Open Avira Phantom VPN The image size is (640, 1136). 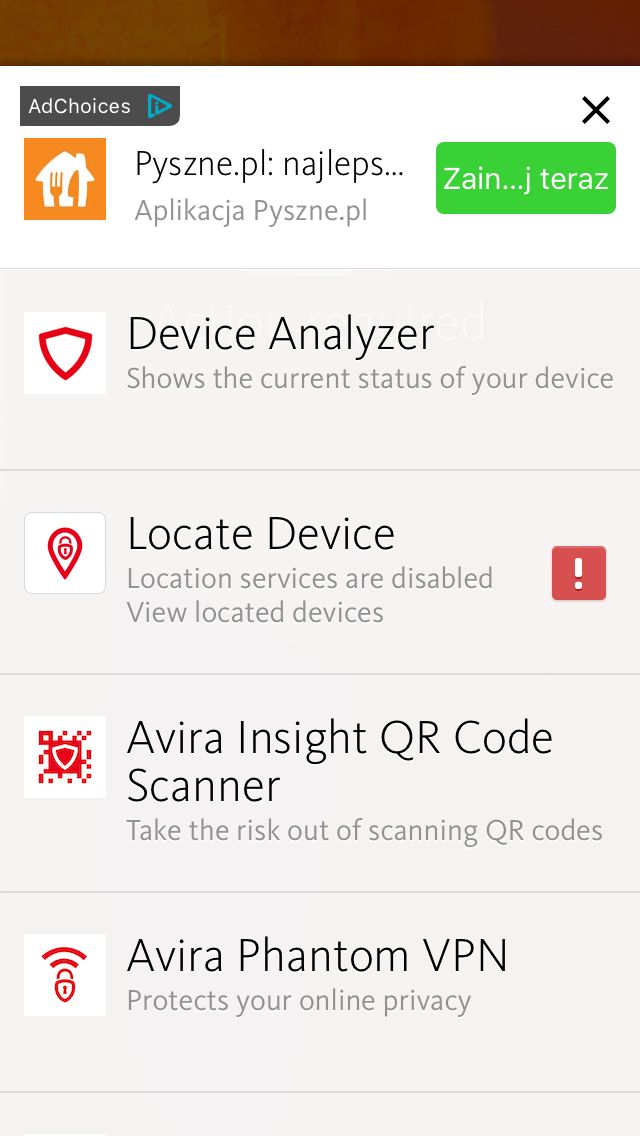pyautogui.click(x=320, y=993)
